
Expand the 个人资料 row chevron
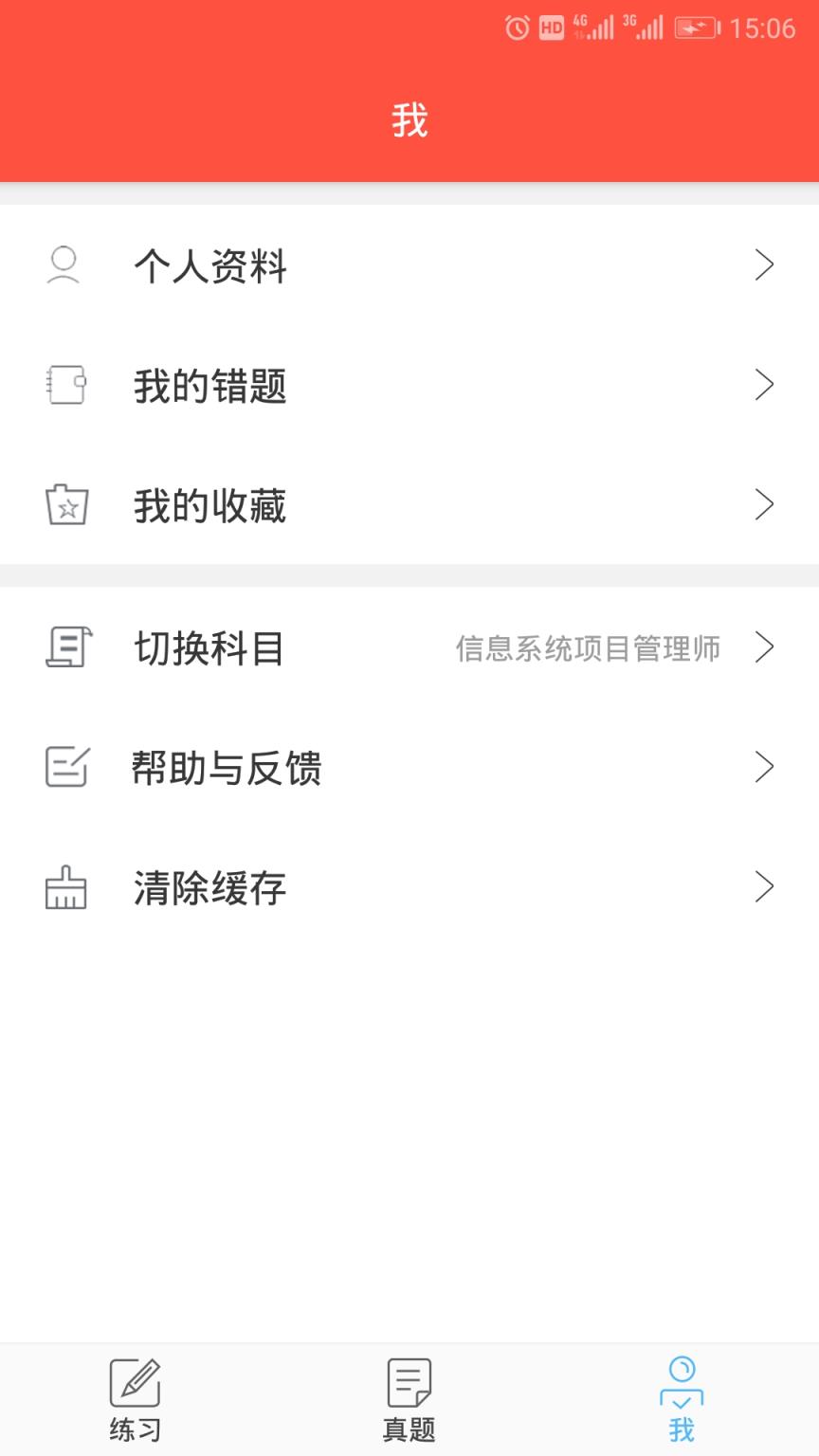[x=764, y=266]
